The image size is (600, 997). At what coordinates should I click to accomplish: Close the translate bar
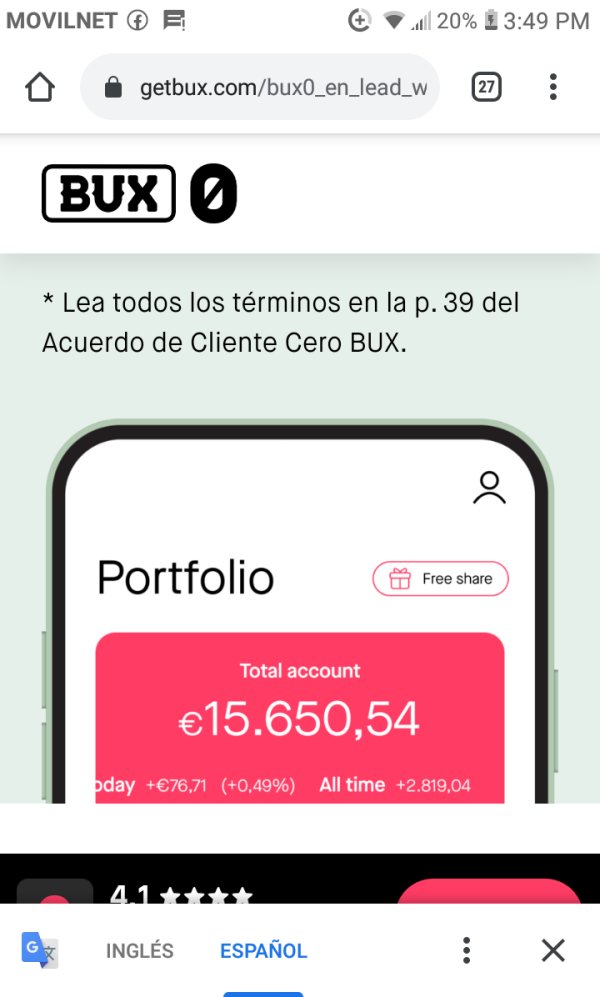[x=553, y=951]
